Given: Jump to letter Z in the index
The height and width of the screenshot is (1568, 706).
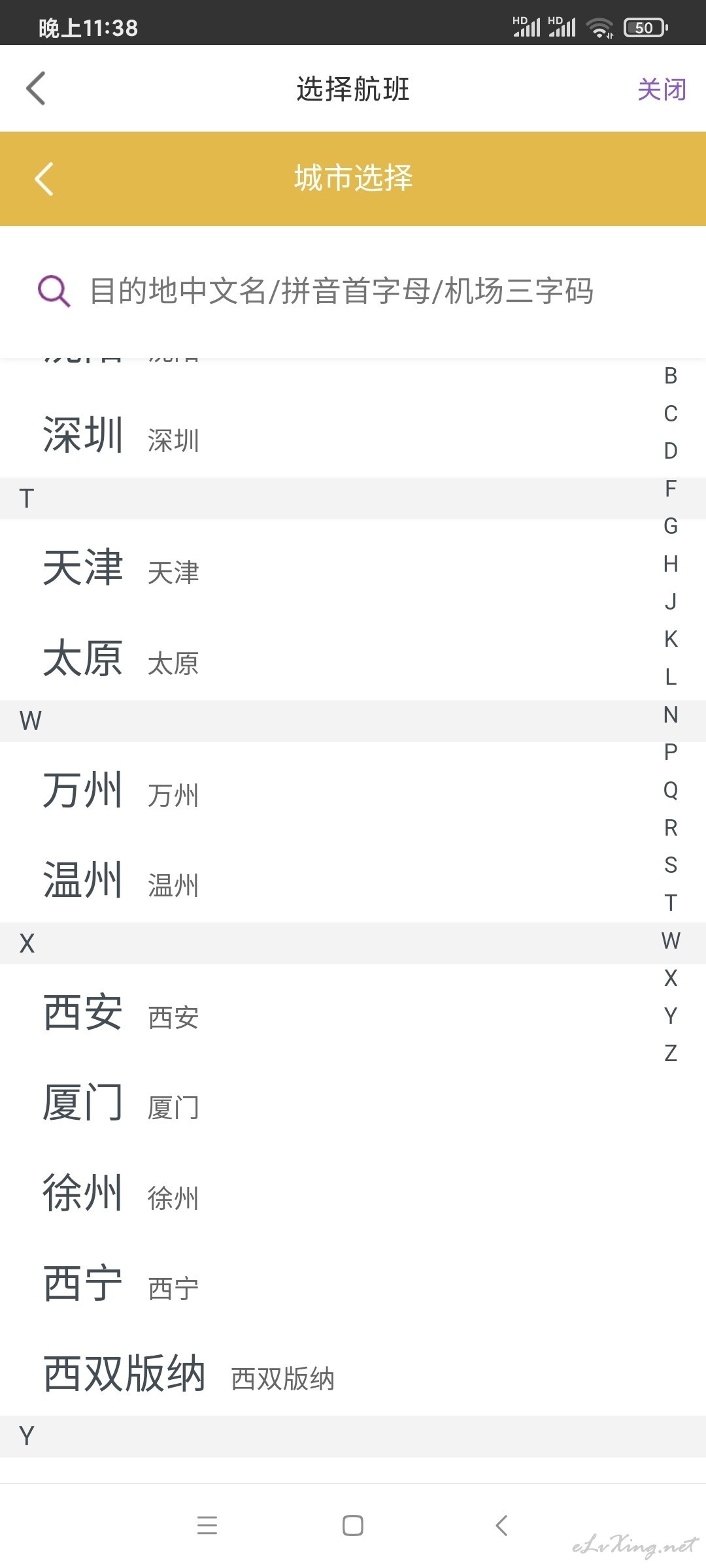Looking at the screenshot, I should point(671,1053).
